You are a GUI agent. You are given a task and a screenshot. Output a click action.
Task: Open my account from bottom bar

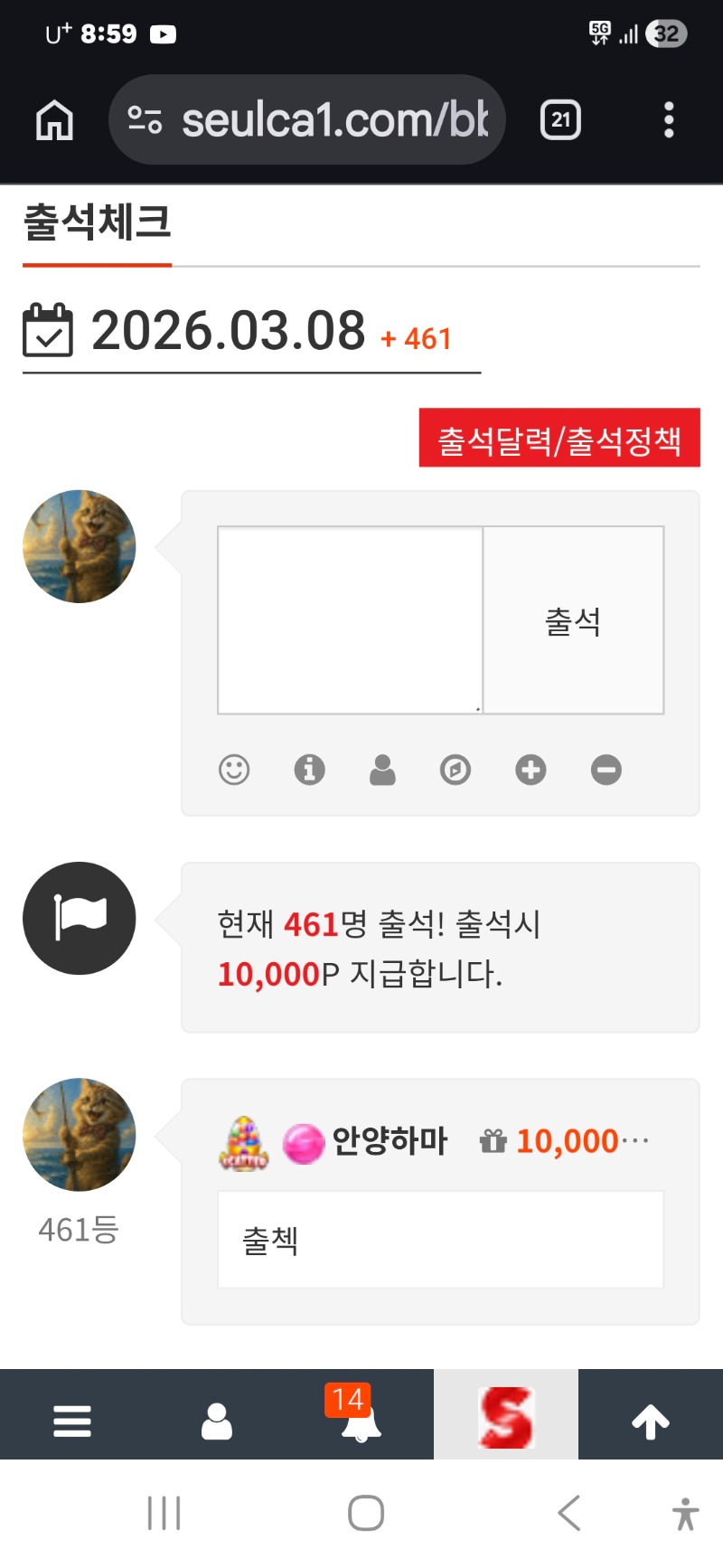point(217,1422)
